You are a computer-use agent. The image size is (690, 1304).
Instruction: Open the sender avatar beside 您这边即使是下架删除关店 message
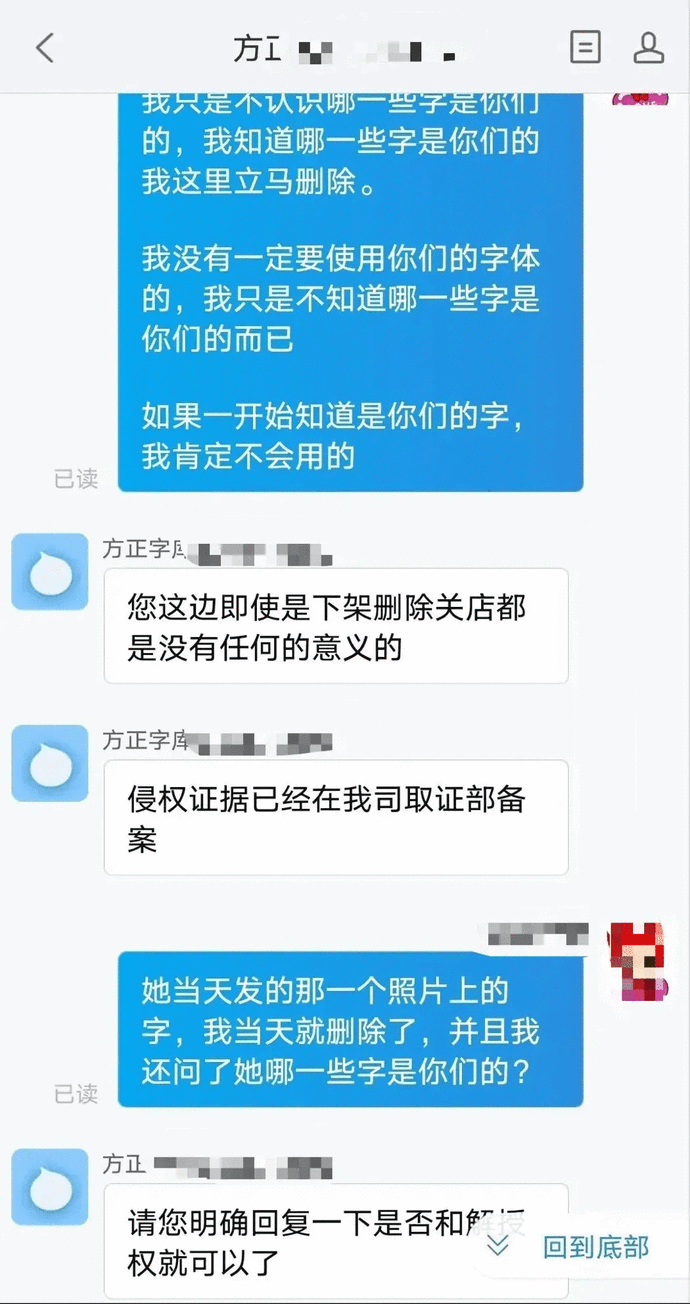[x=50, y=572]
